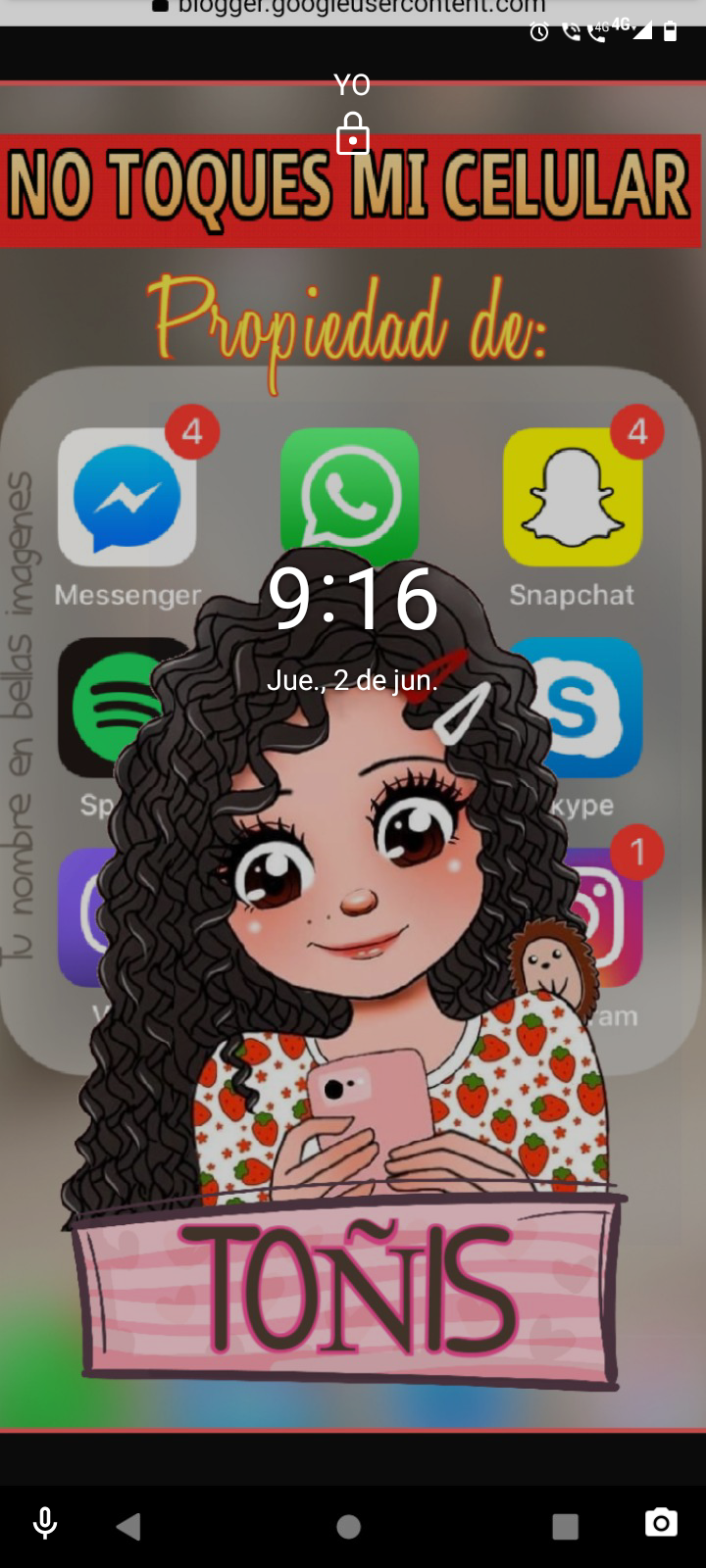706x1568 pixels.
Task: Tap the lock icon under YO
Action: tap(353, 133)
